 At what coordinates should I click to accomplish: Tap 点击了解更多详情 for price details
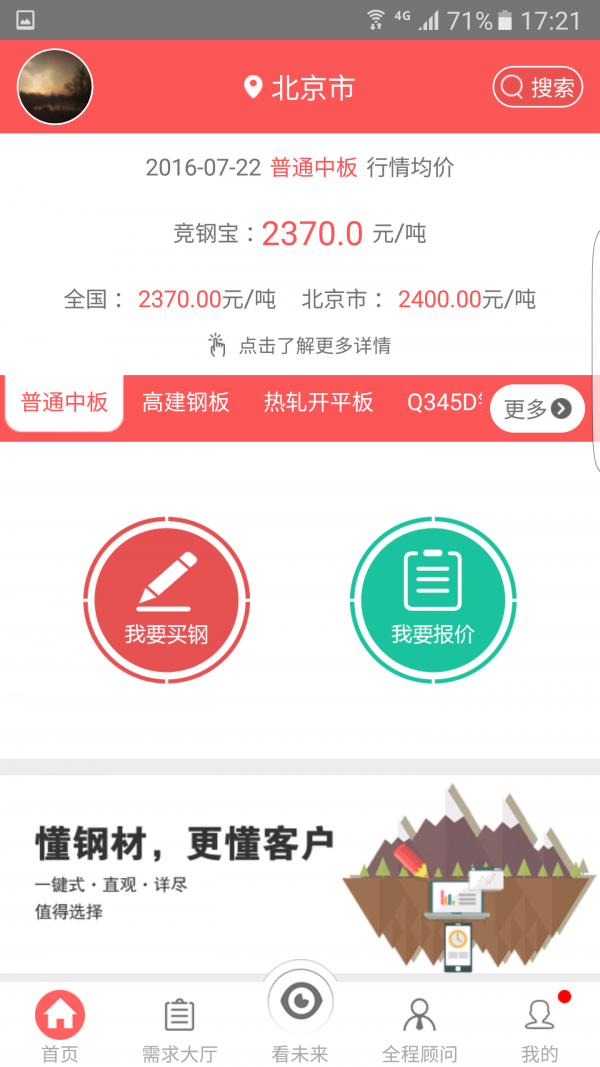300,346
